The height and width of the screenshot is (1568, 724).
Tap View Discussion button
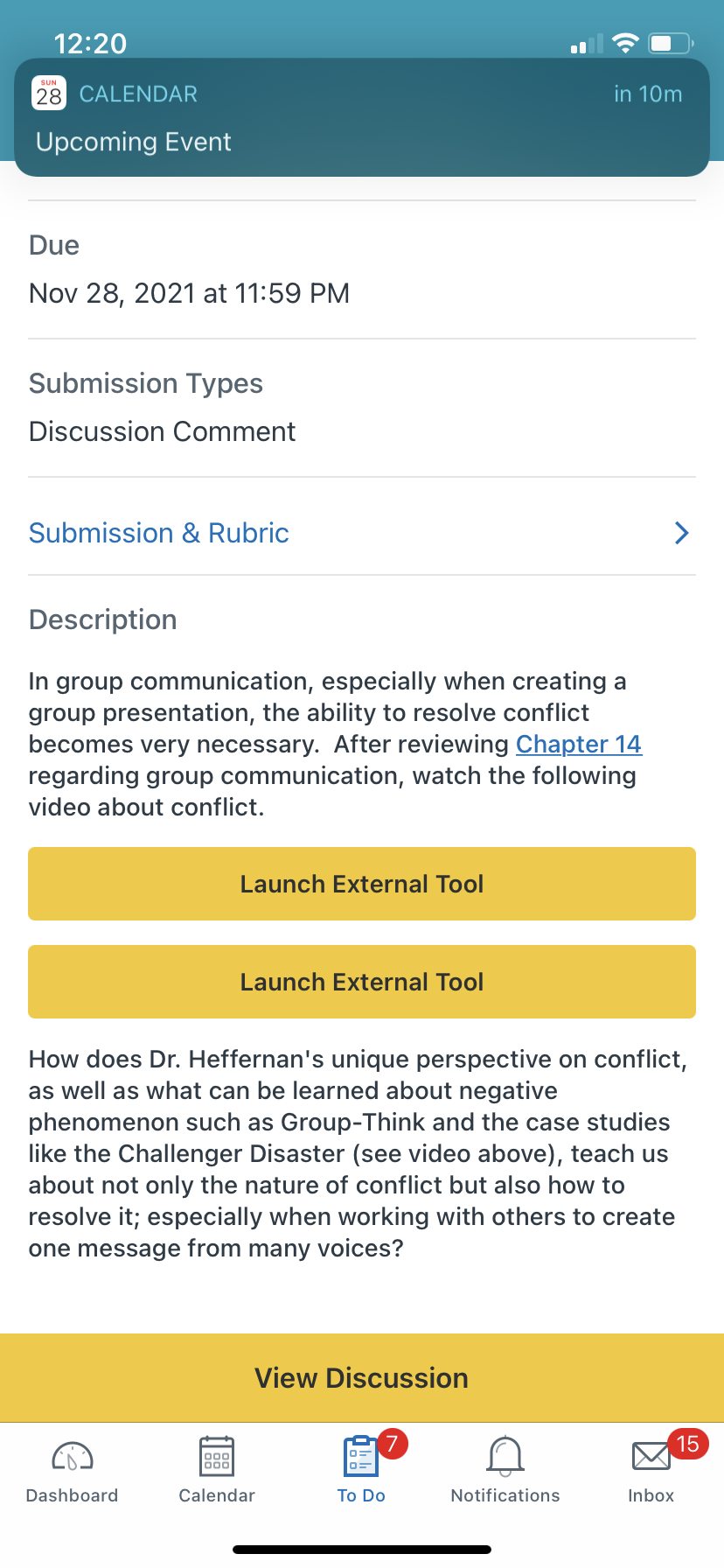(362, 1378)
